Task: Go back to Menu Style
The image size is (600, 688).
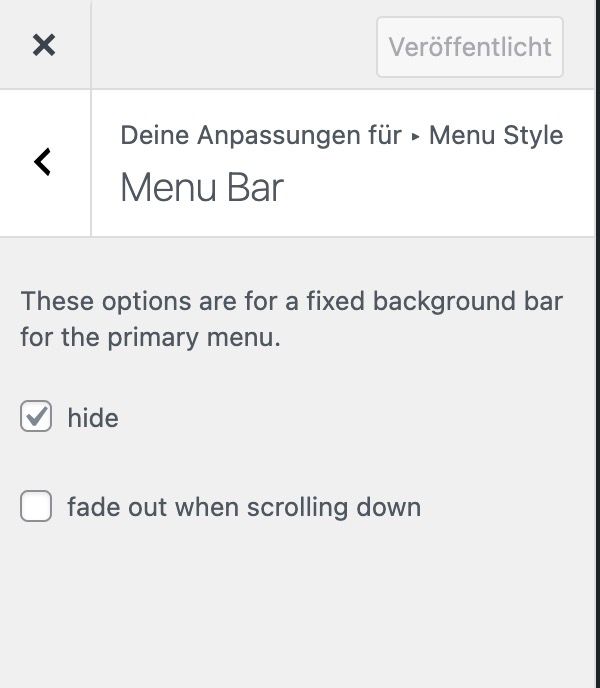Action: [x=43, y=162]
